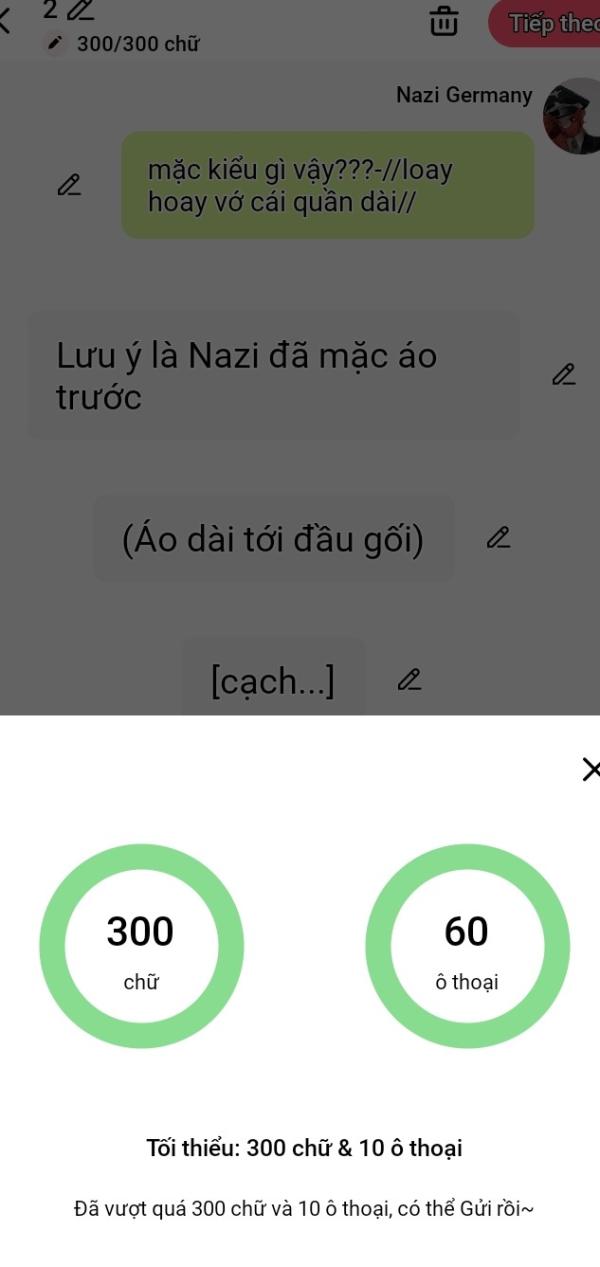600x1267 pixels.
Task: Edit the "[cạch...]" line
Action: pos(408,680)
